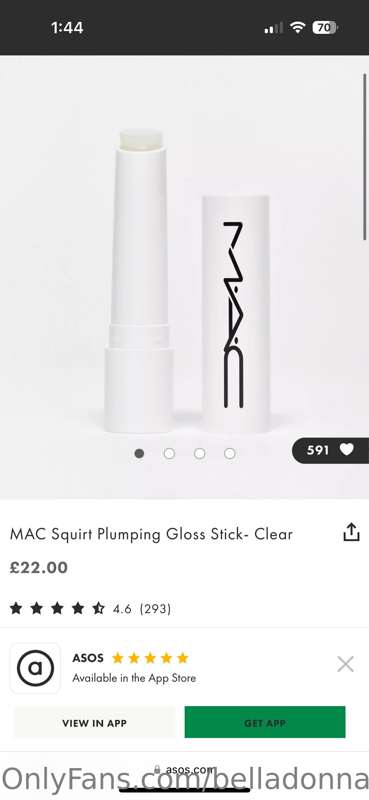Share the MAC Squirt Plumping Gloss Stick
This screenshot has width=369, height=800.
click(351, 532)
